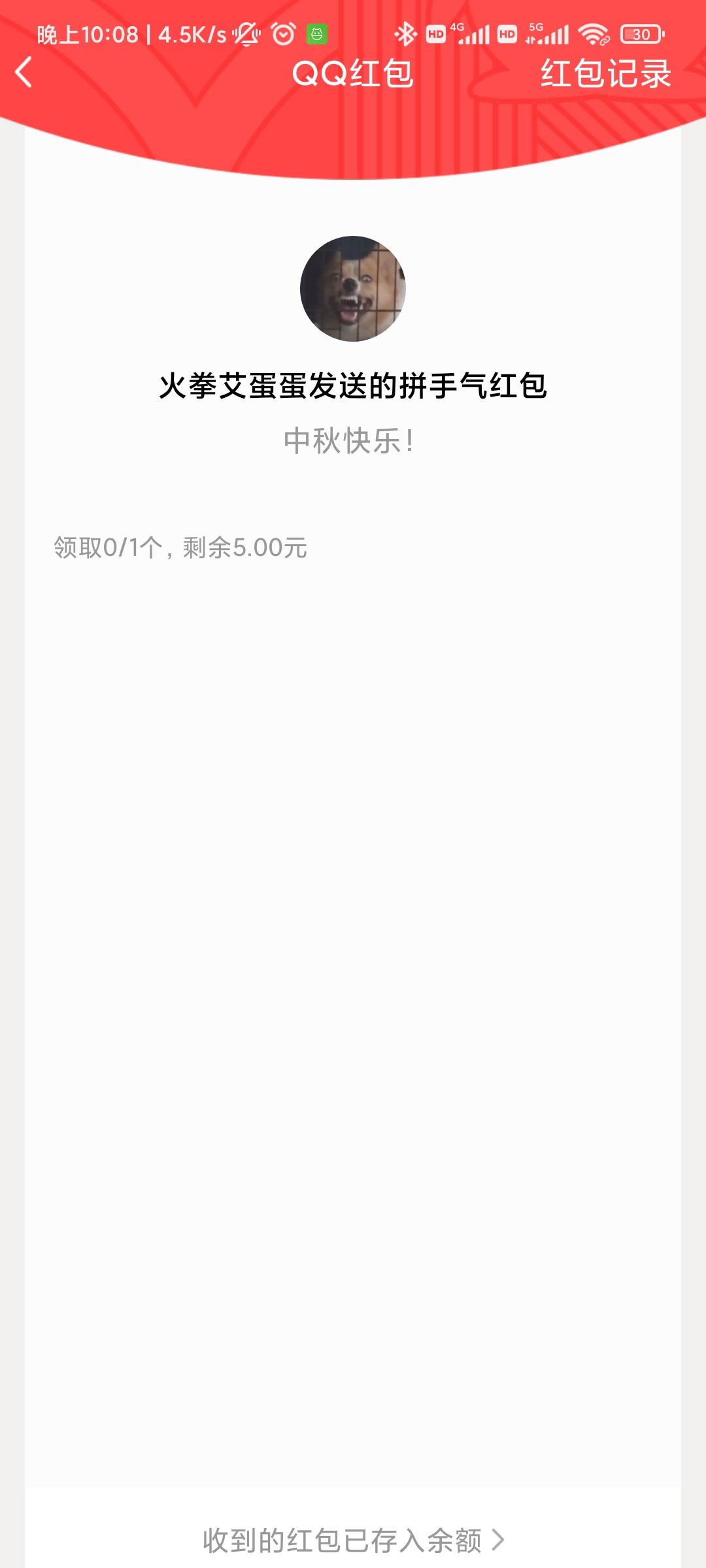View 火拳艾蛋蛋's profile avatar
Viewport: 706px width, 1568px height.
pos(353,289)
